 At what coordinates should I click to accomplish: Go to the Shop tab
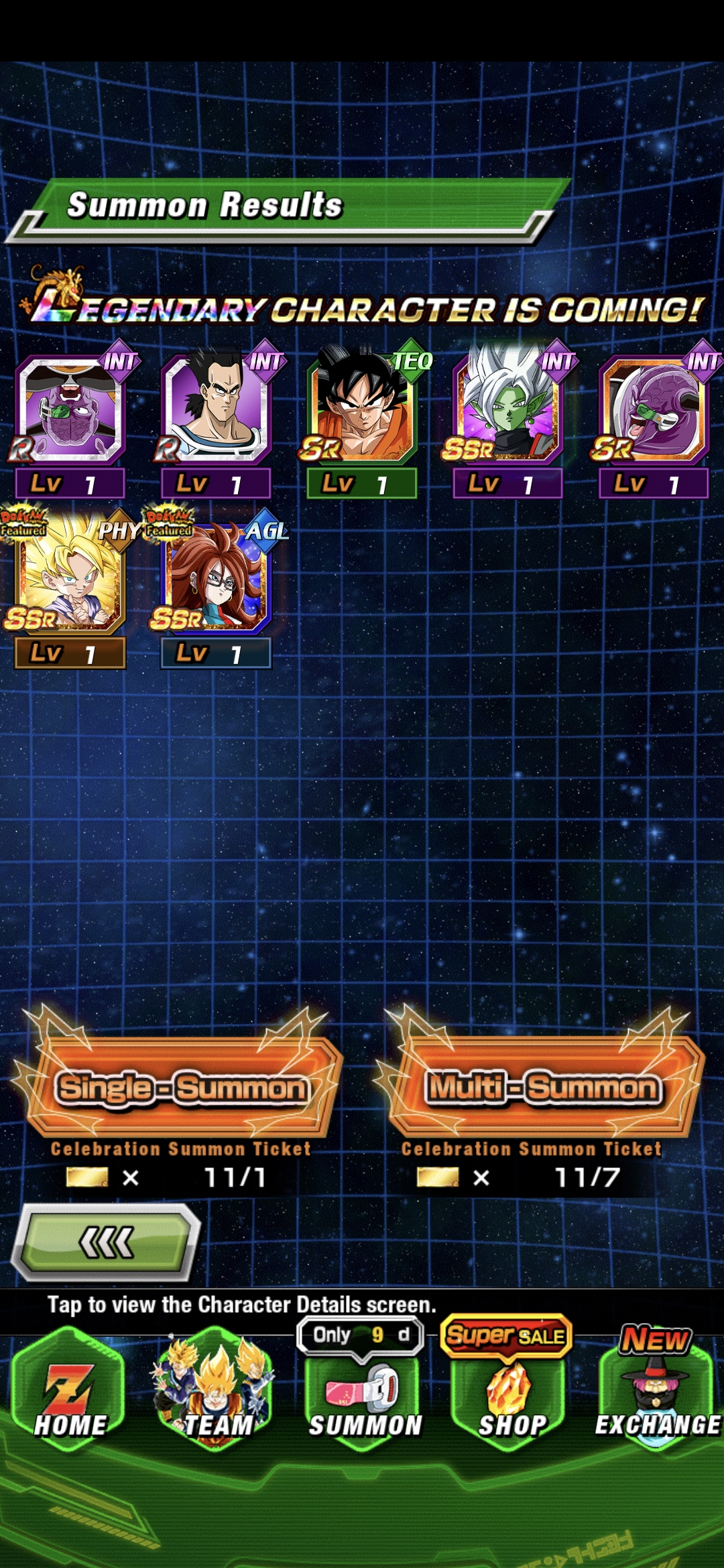511,1395
